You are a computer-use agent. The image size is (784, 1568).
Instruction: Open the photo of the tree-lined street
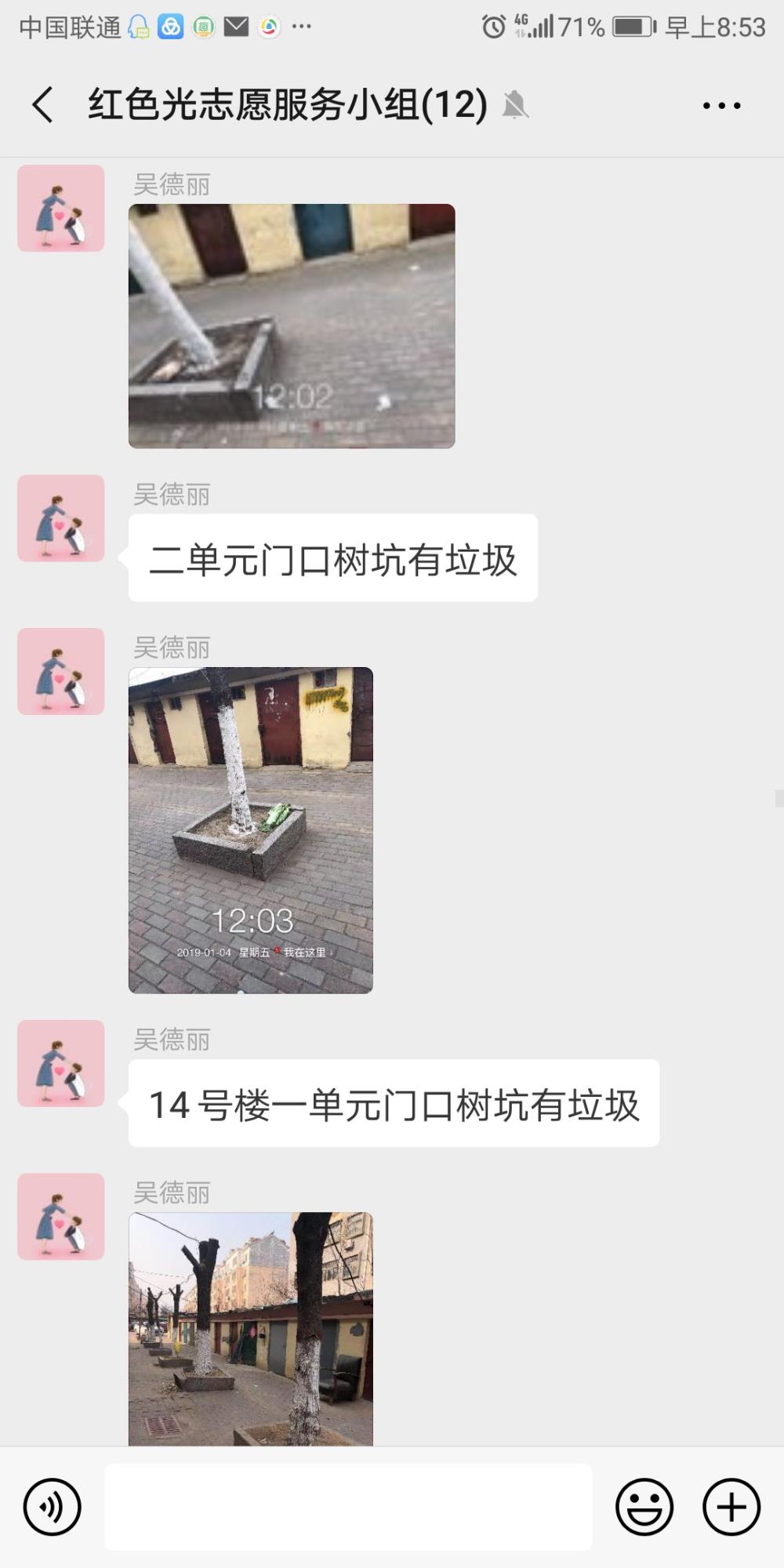[251, 1329]
